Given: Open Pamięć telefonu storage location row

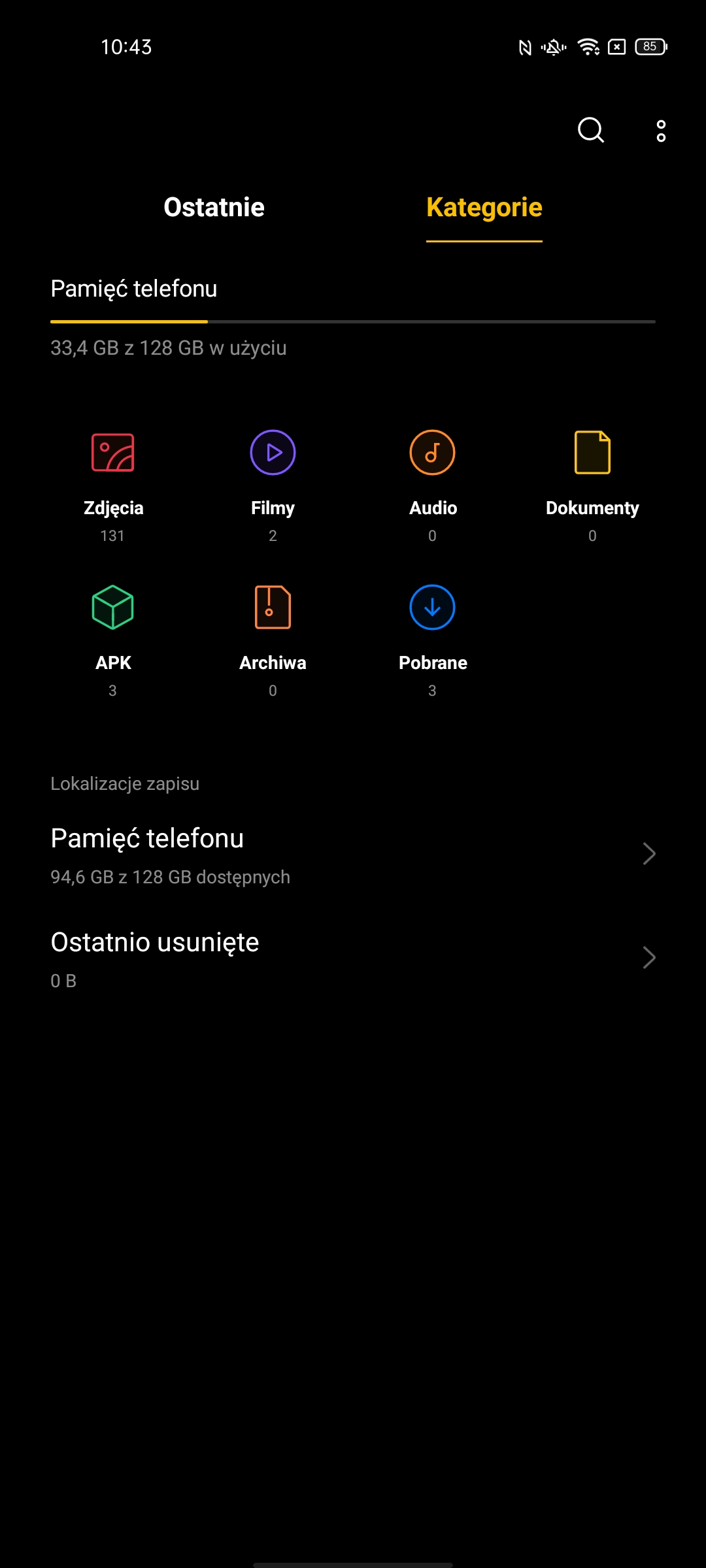Looking at the screenshot, I should [x=353, y=855].
